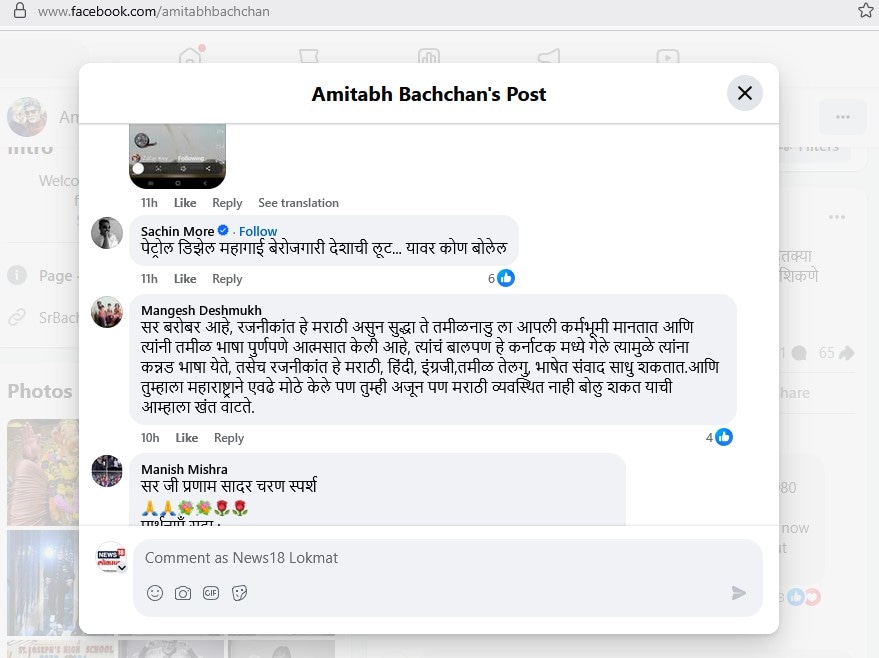Bookmark this page with the star icon
879x658 pixels.
click(x=865, y=11)
